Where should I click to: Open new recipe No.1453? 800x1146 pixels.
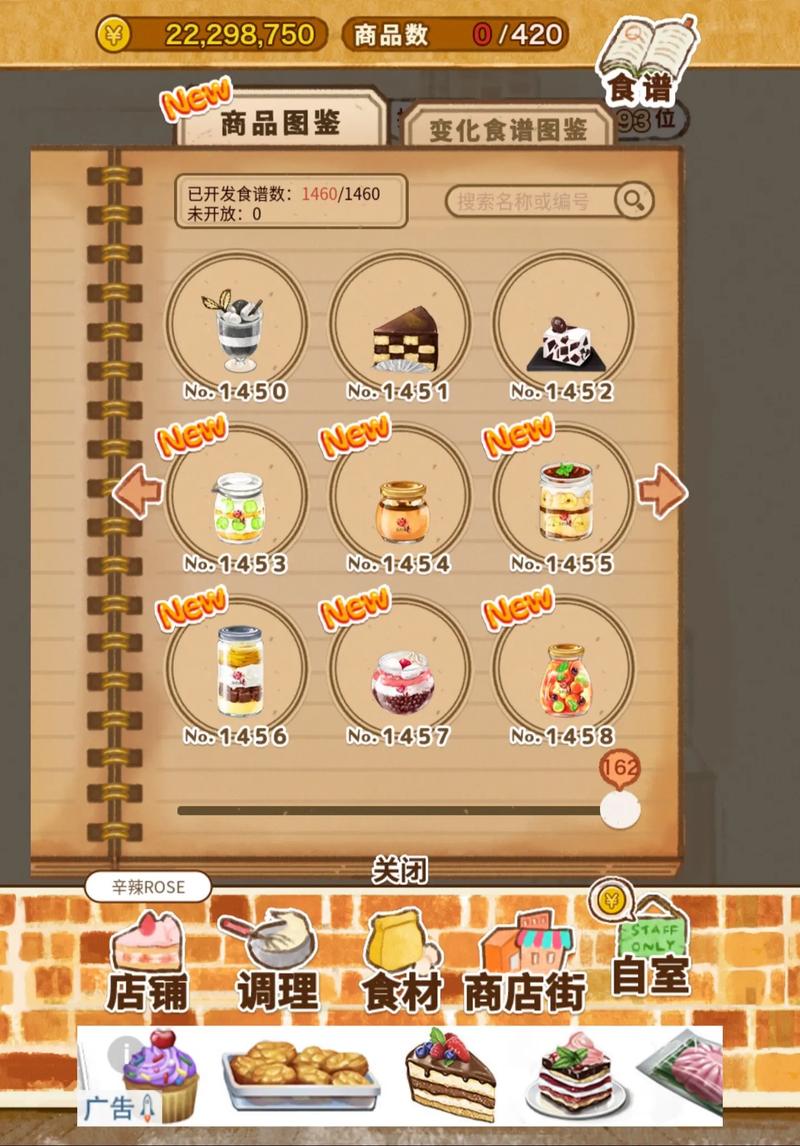tap(236, 496)
